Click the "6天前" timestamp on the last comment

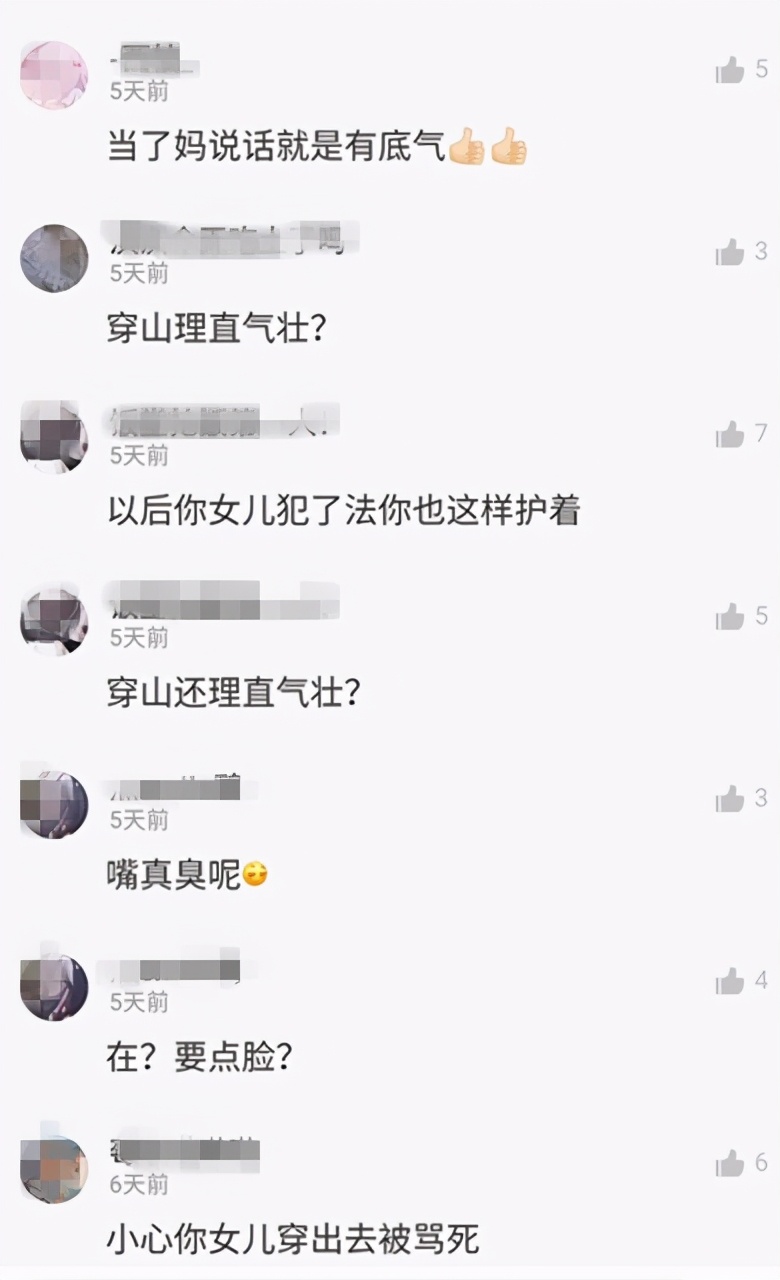coord(140,1189)
